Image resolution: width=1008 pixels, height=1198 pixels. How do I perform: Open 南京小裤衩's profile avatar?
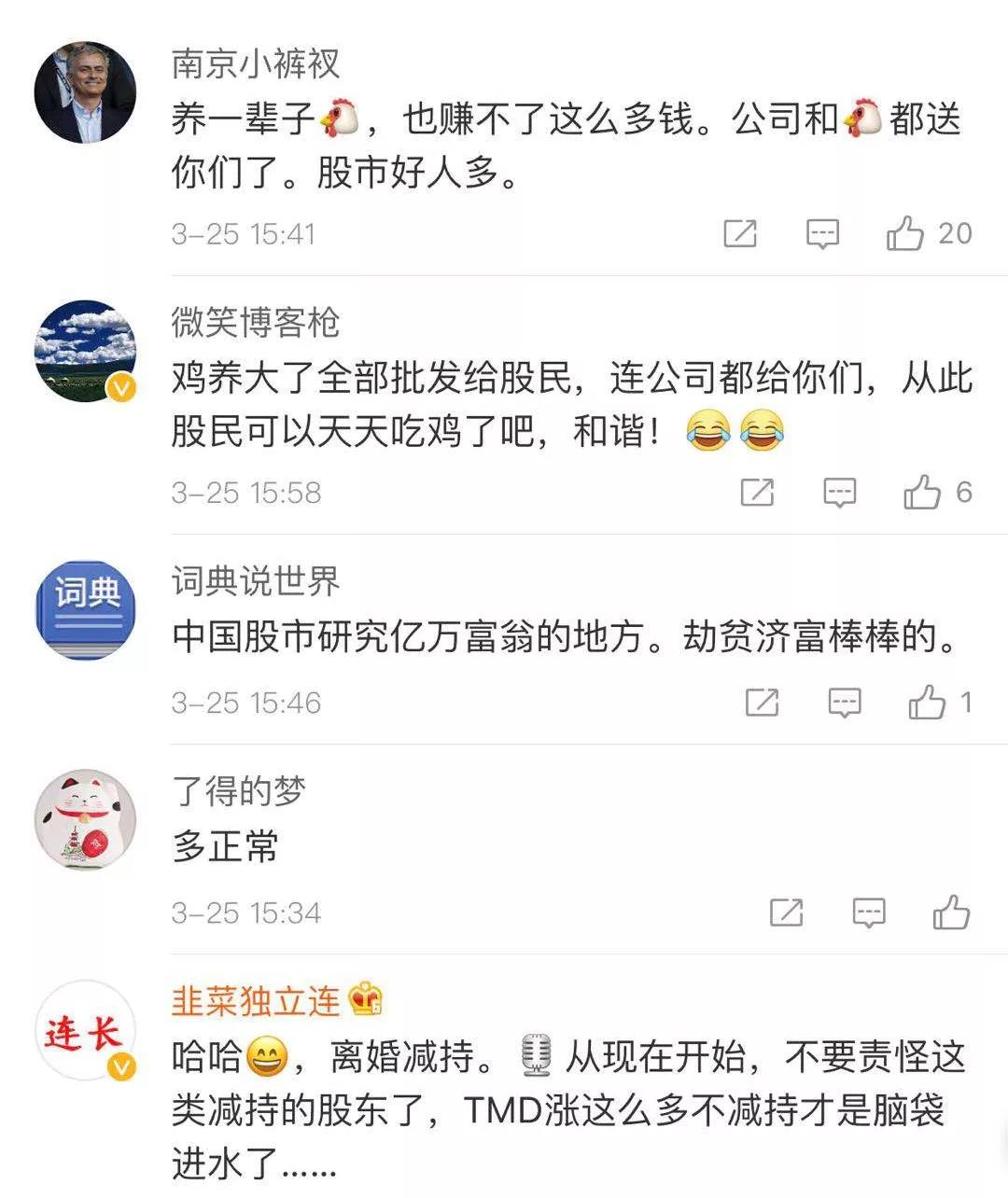[85, 92]
